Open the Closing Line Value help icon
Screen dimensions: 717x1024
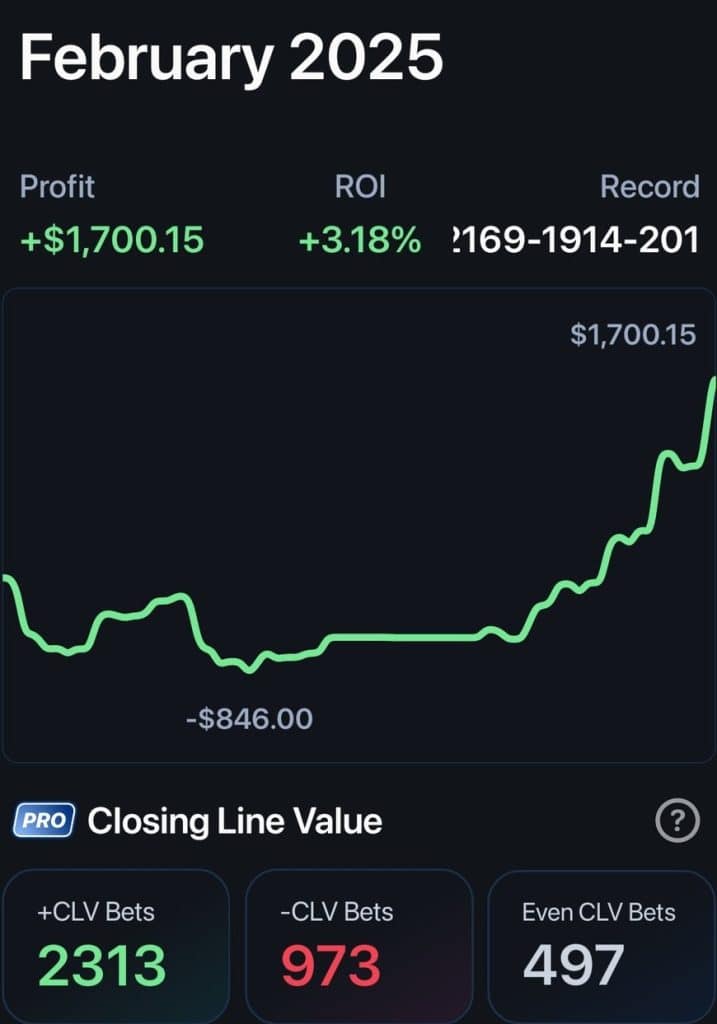pos(677,822)
